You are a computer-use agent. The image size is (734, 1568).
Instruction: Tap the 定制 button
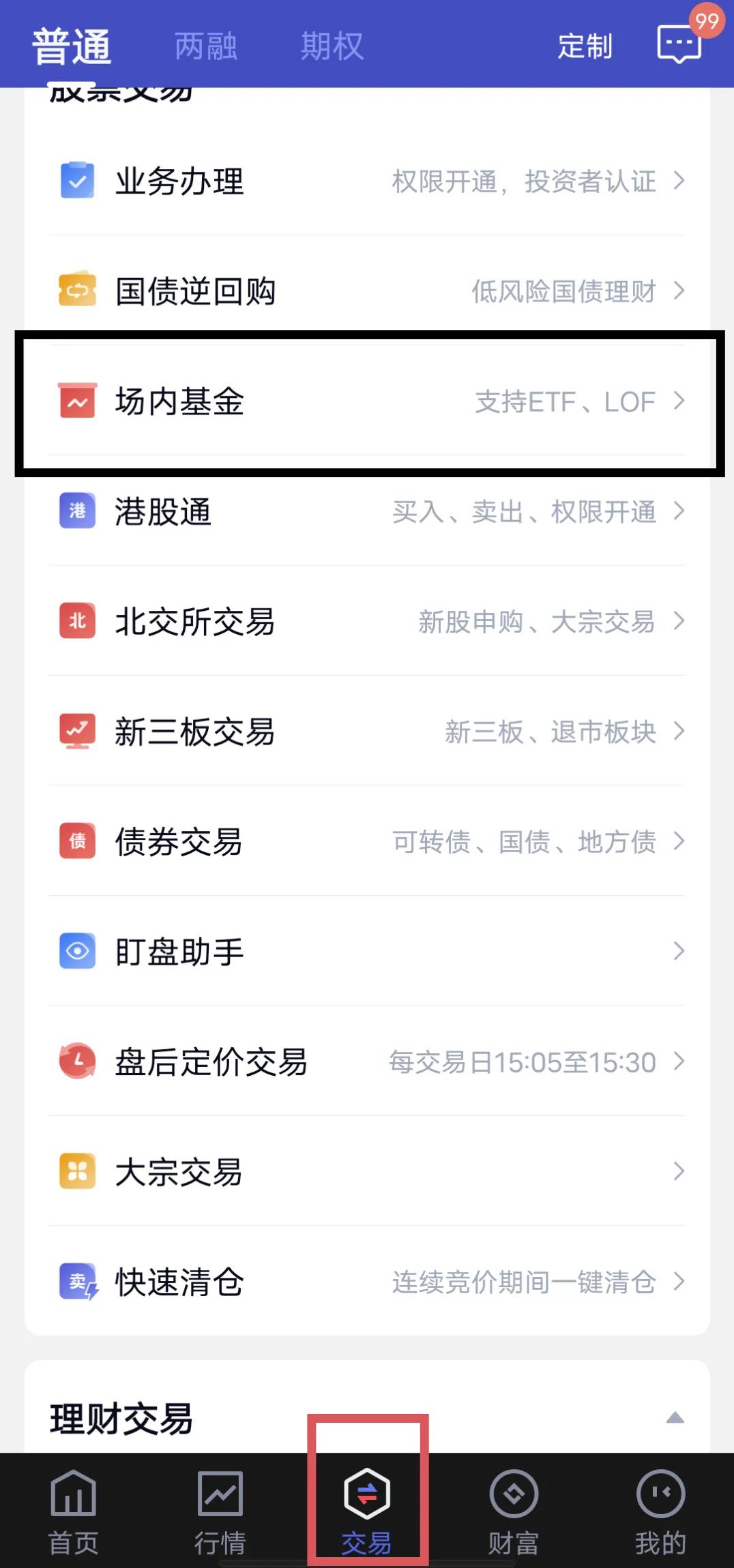[x=585, y=46]
